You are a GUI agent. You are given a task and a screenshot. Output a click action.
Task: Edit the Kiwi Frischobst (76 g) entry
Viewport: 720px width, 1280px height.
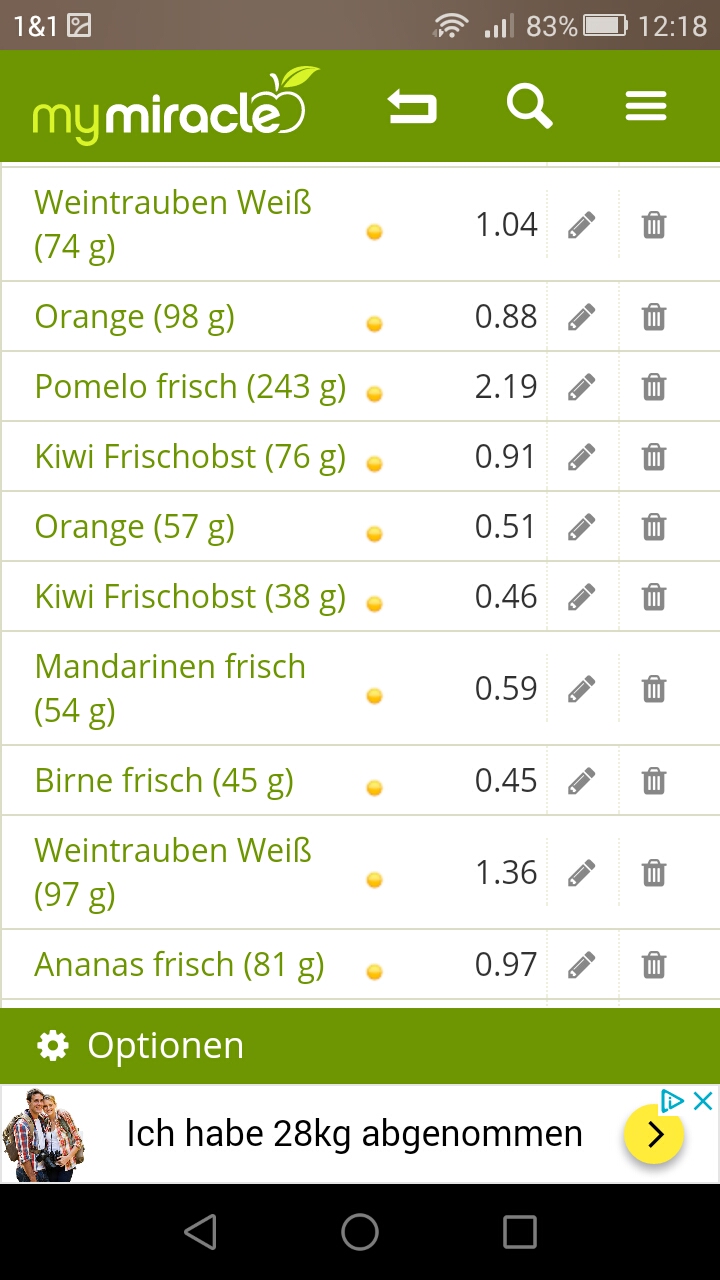pyautogui.click(x=581, y=457)
